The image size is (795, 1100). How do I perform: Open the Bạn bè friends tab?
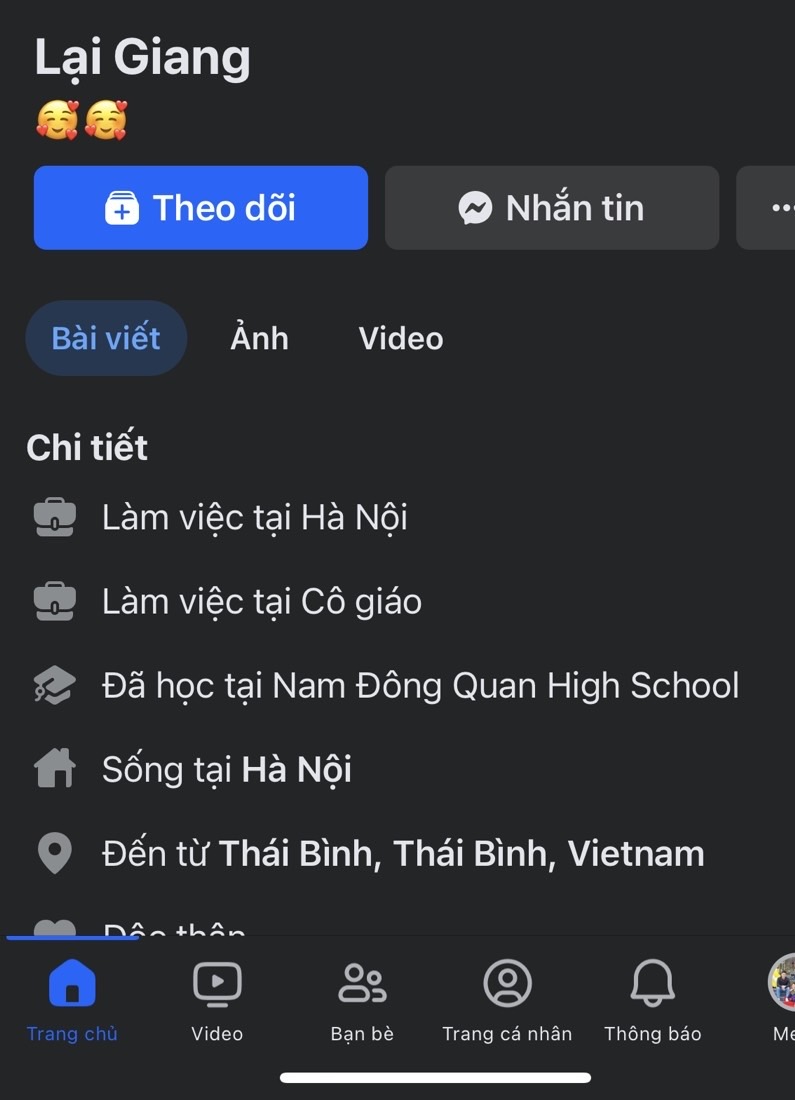pos(362,998)
